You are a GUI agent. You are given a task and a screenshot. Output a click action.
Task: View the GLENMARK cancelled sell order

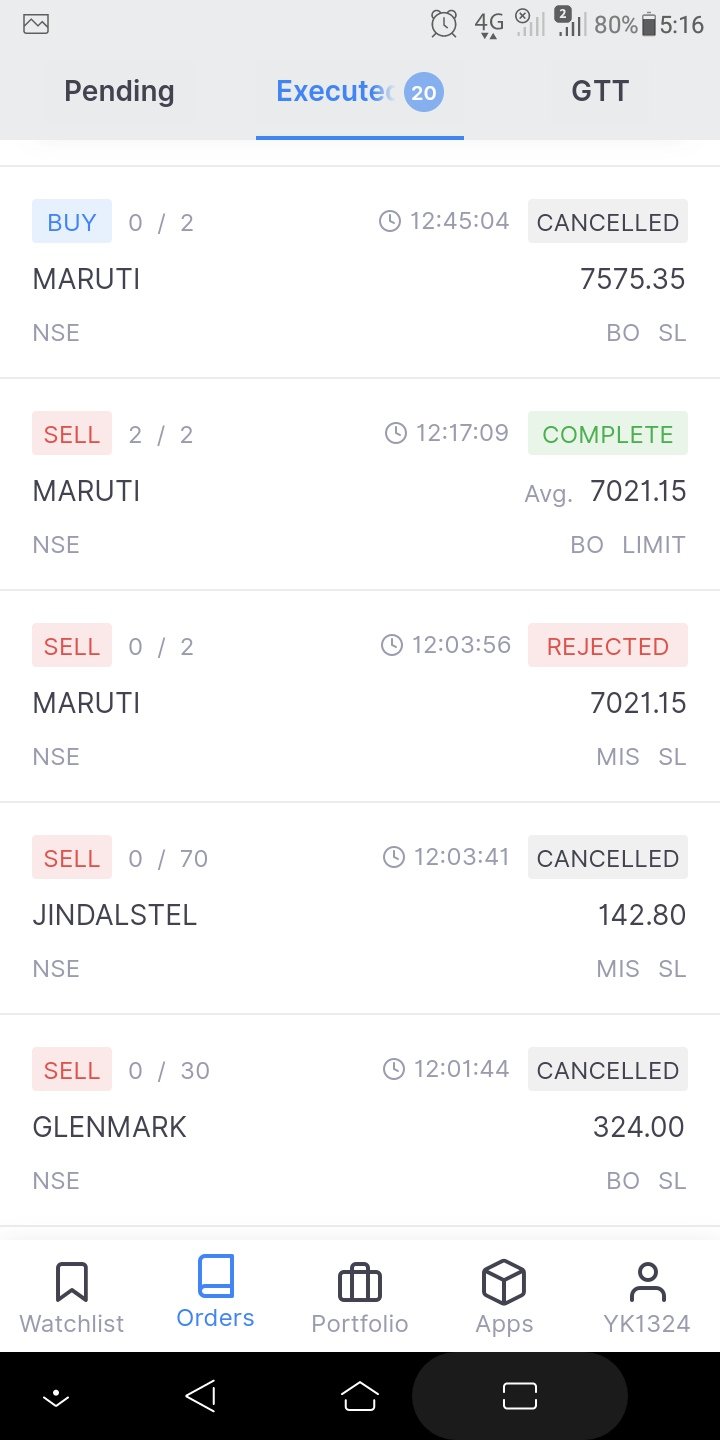pyautogui.click(x=360, y=1121)
